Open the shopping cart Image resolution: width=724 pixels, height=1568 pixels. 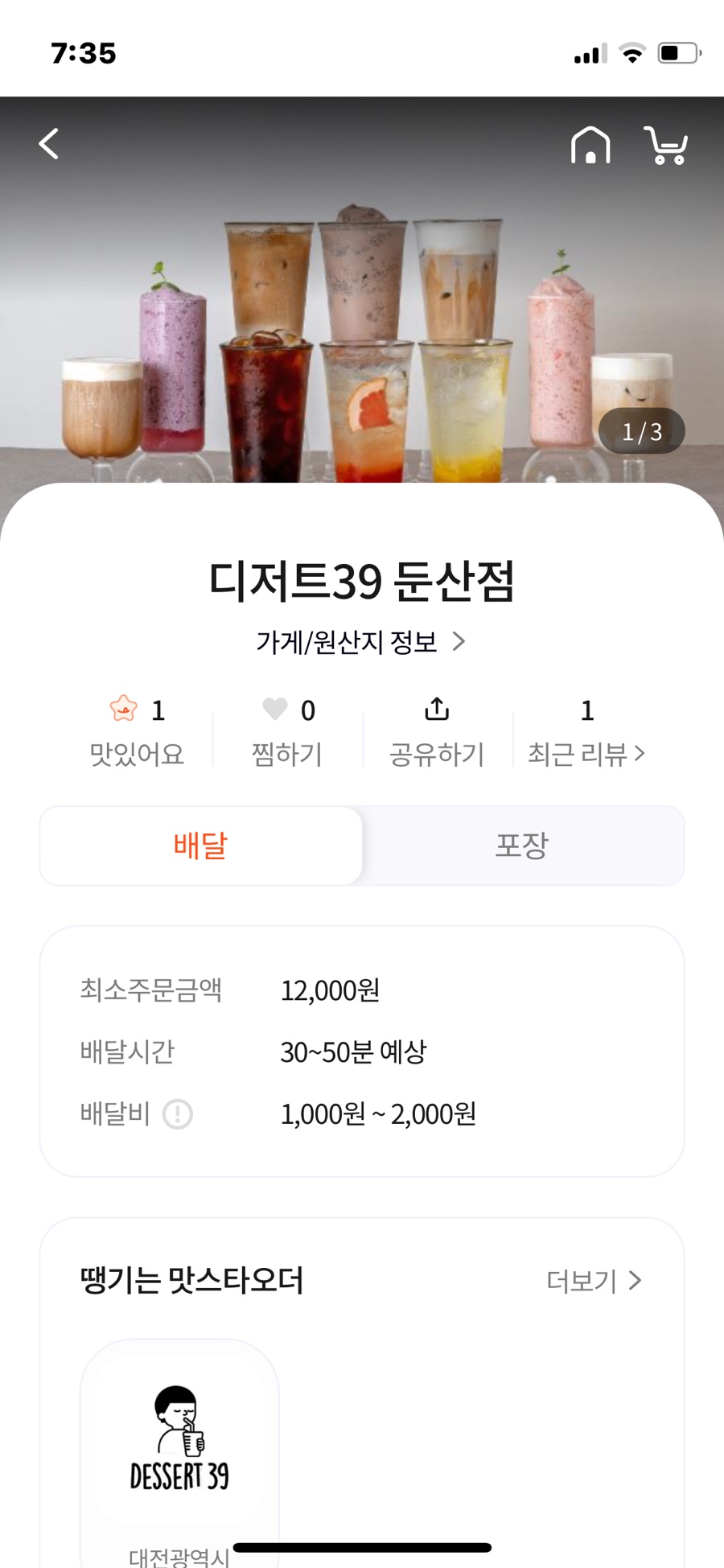(665, 146)
